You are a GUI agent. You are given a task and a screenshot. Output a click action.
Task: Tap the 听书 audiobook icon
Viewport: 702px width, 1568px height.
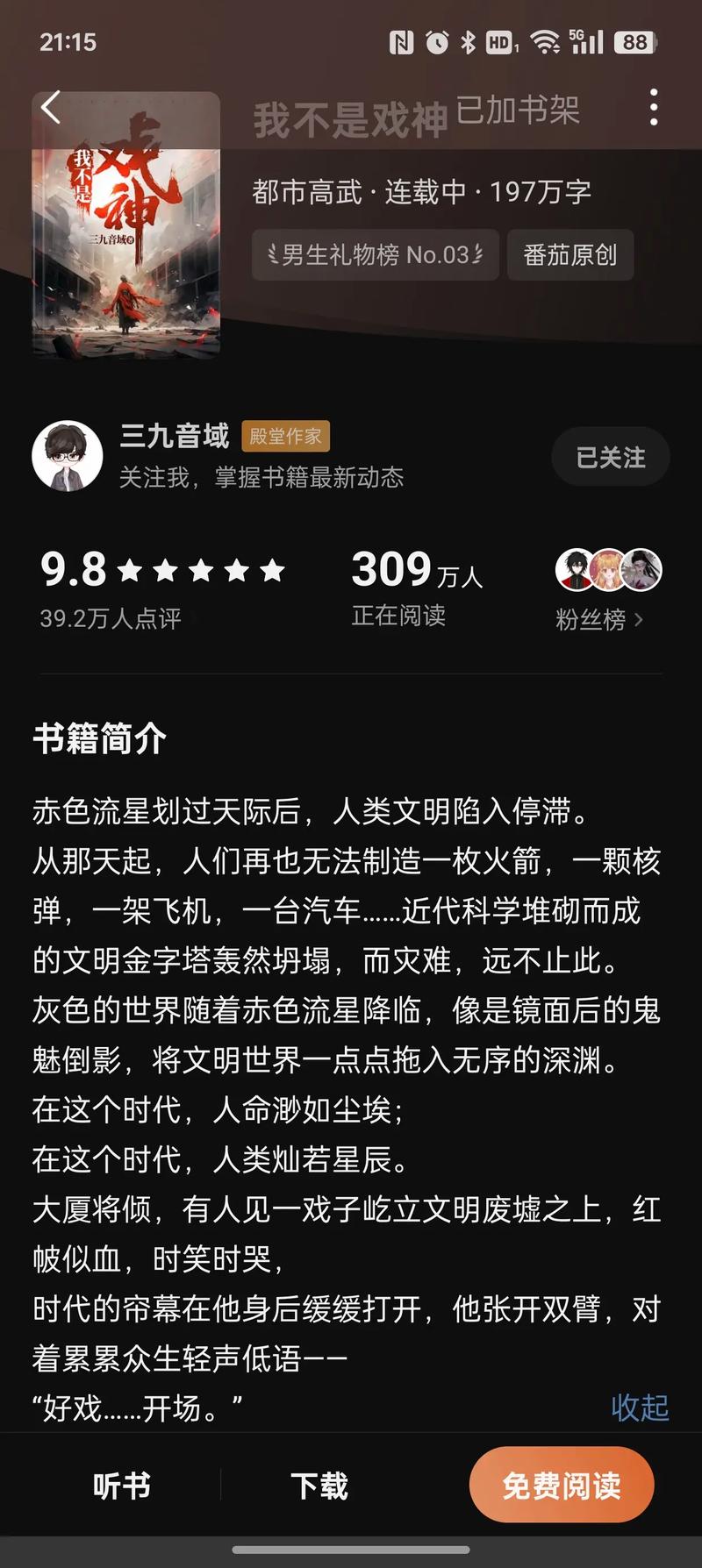point(123,1485)
